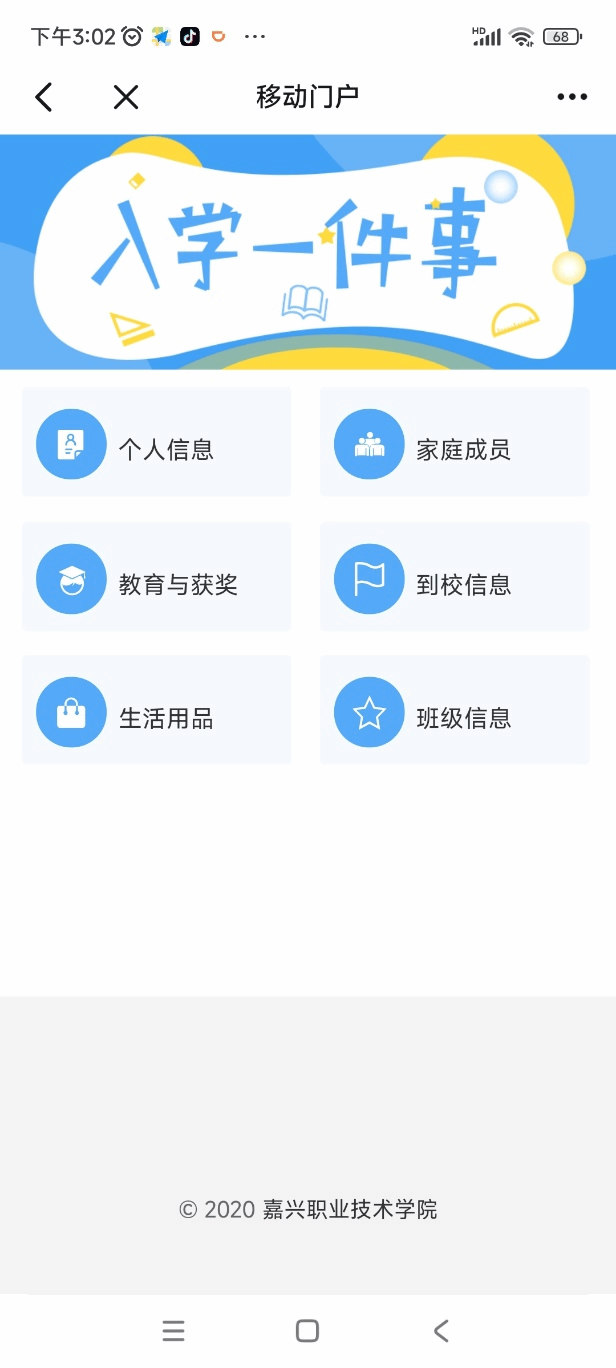Screen dimensions: 616x1368
Task: Select the 教育与获奖 card
Action: (x=156, y=577)
